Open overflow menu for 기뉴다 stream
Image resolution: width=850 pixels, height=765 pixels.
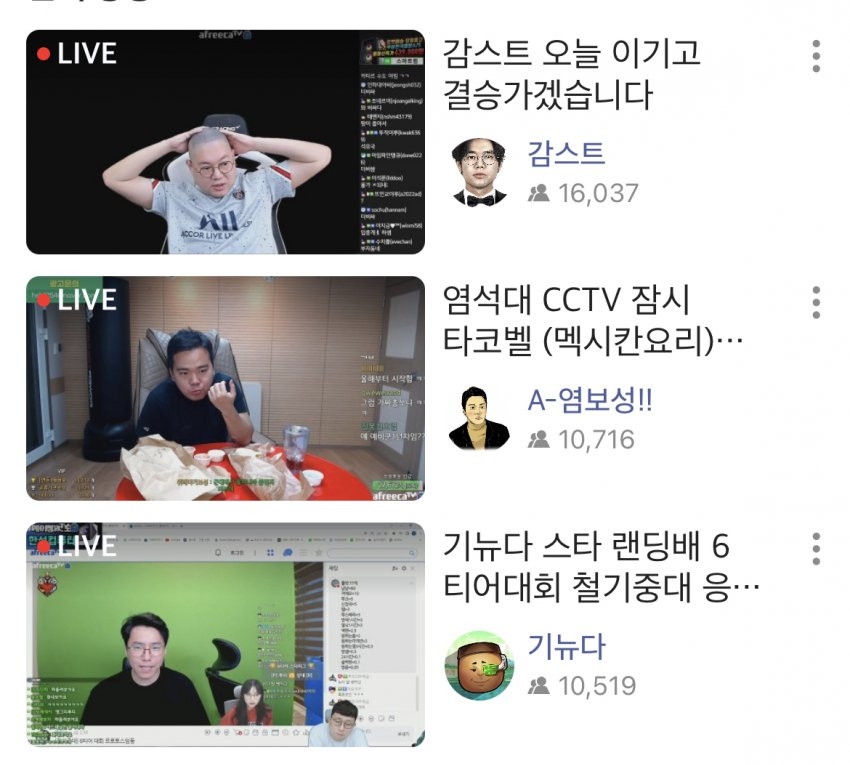tap(817, 549)
